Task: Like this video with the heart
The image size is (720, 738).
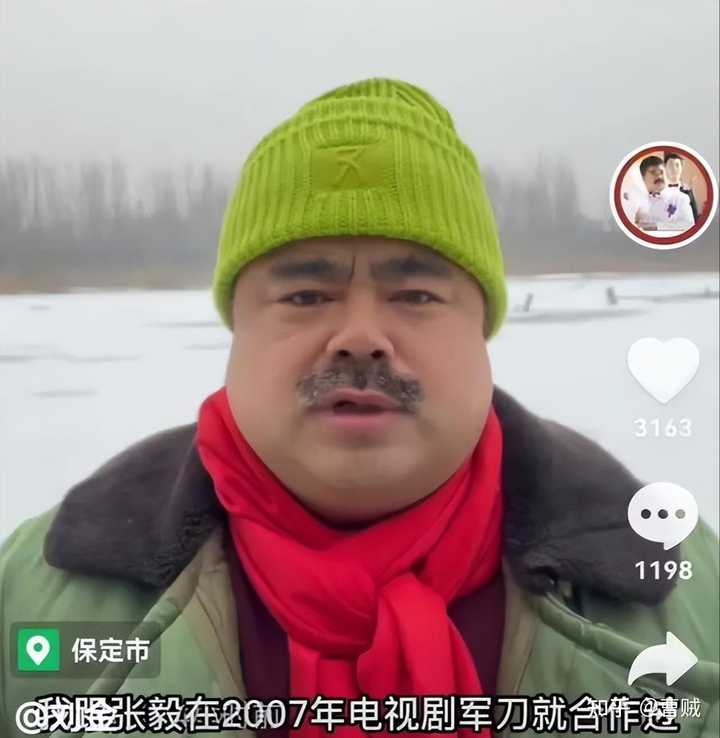Action: (x=663, y=370)
